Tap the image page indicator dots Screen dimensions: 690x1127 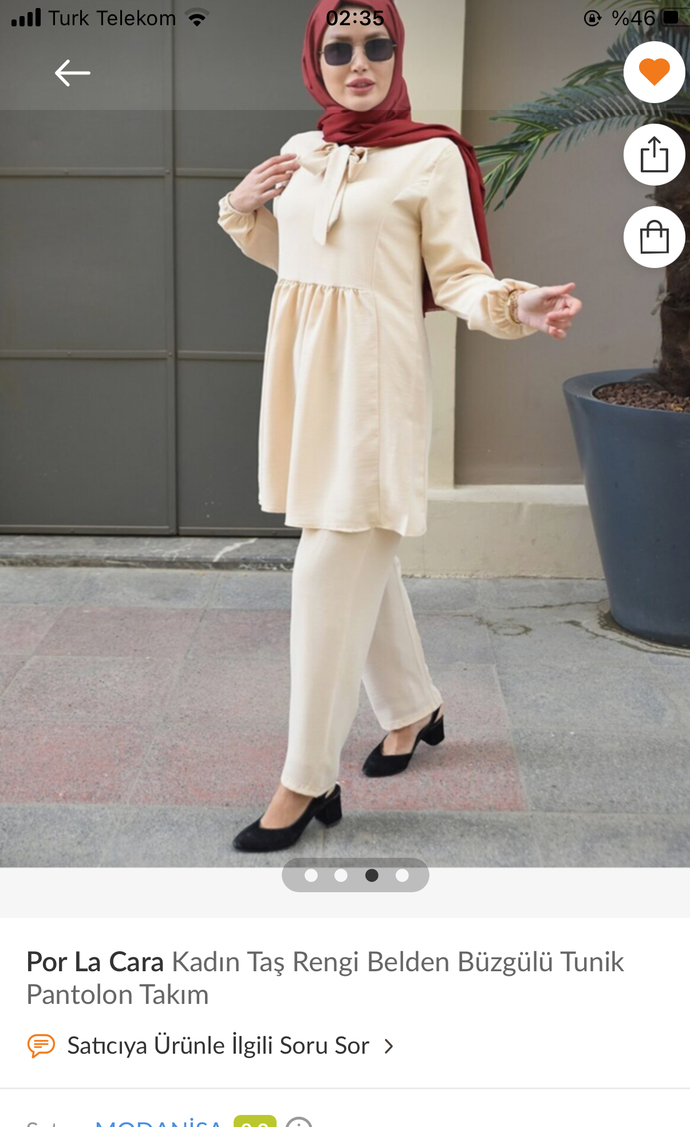point(356,875)
